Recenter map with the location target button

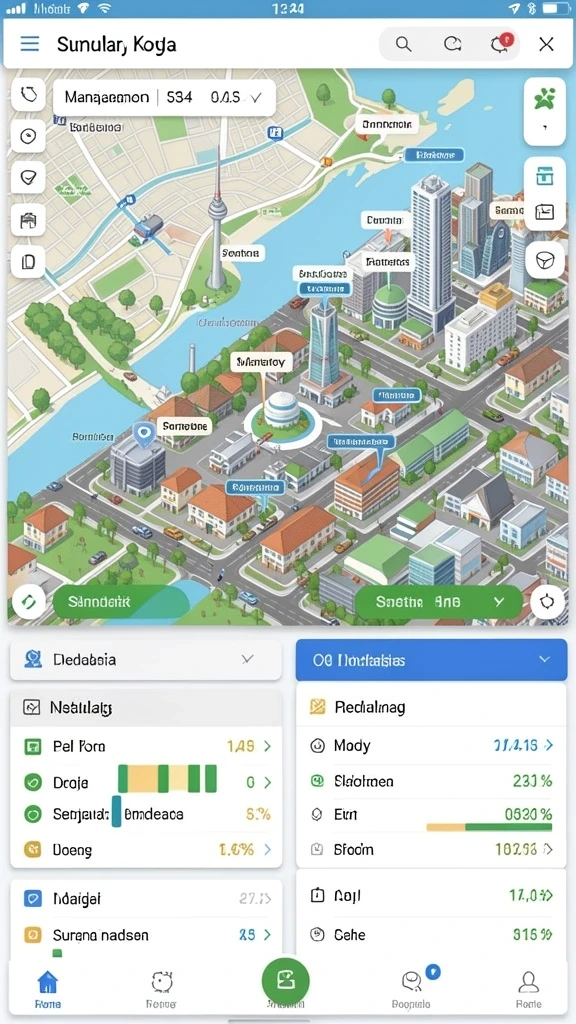[547, 601]
